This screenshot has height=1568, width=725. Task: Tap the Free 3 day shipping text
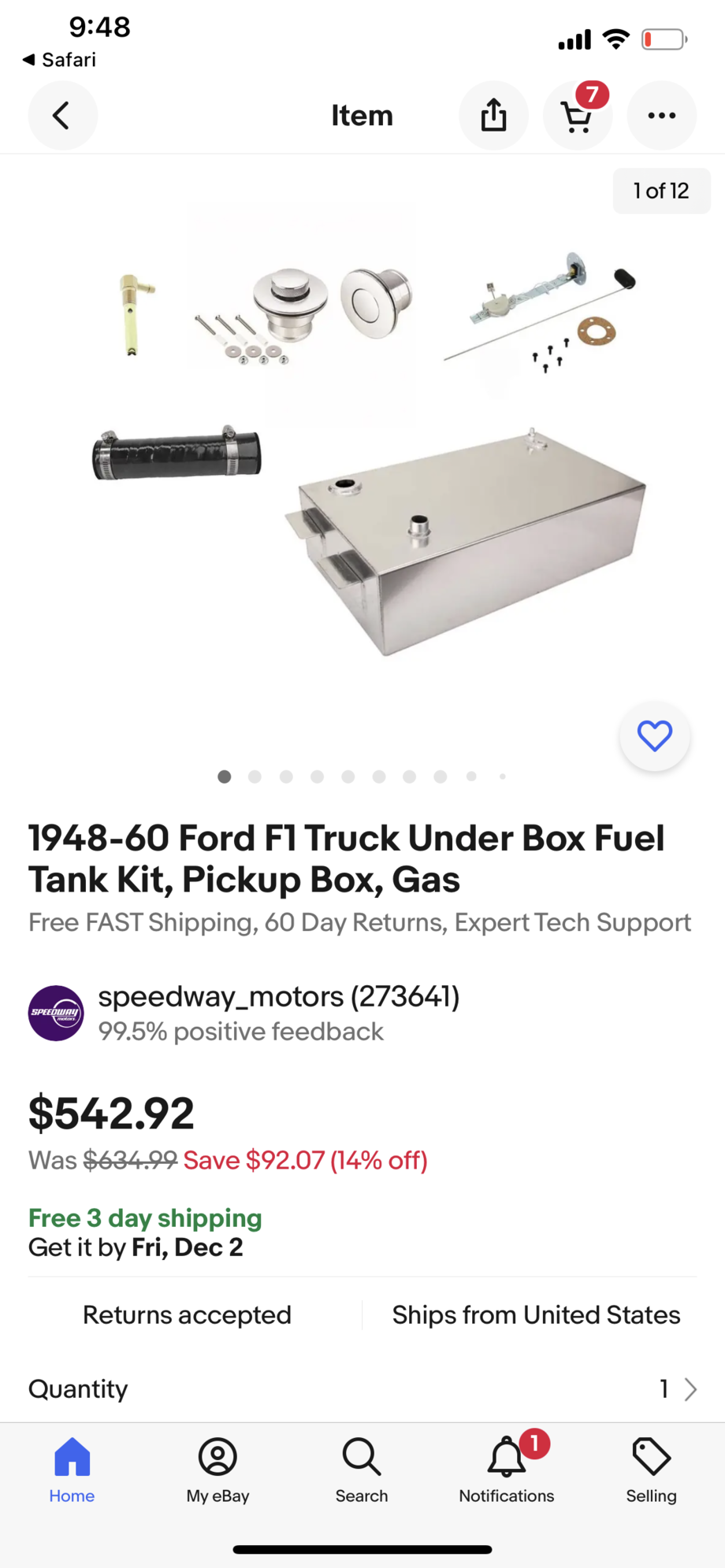click(144, 1218)
